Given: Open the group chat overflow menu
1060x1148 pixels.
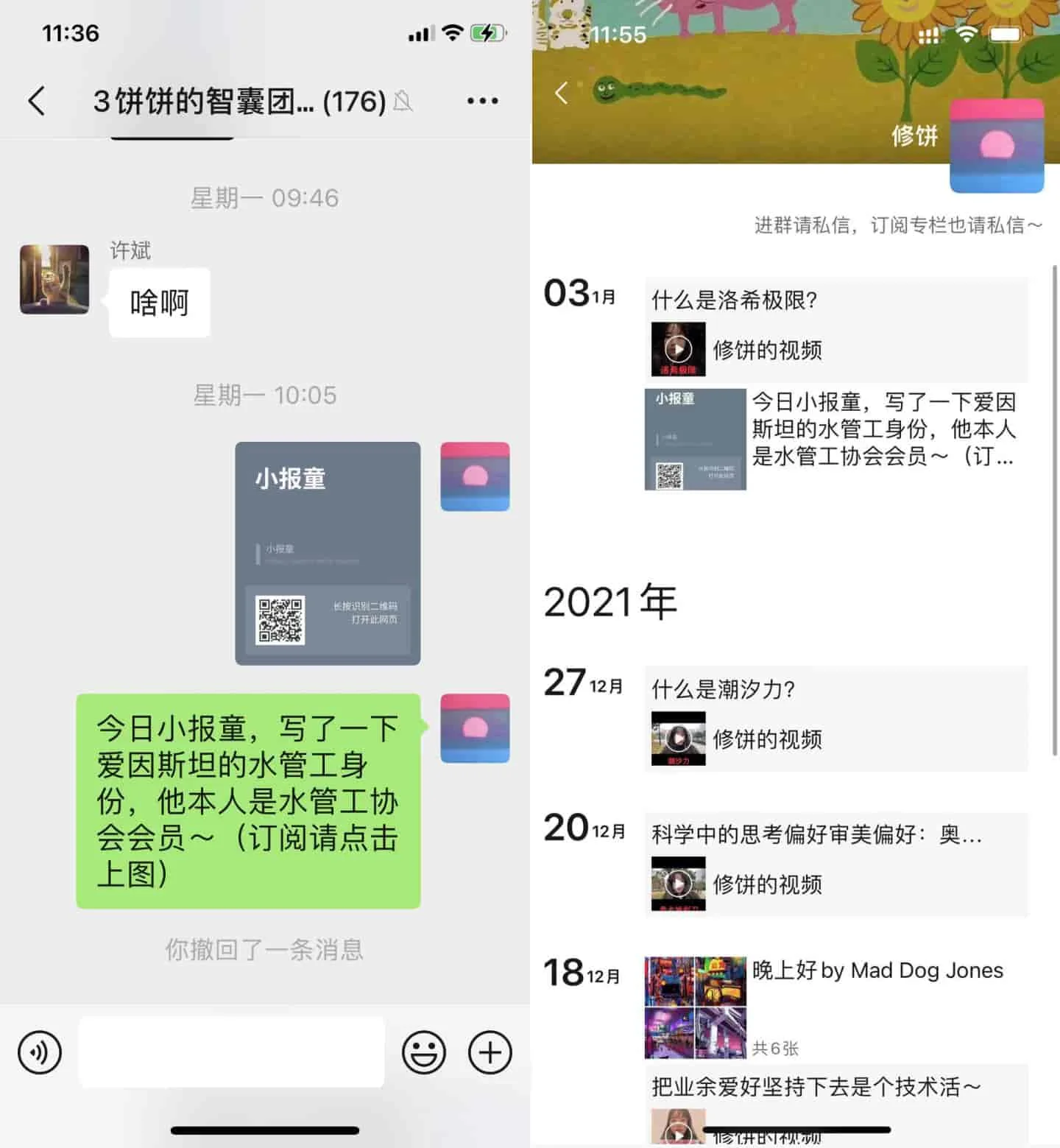Looking at the screenshot, I should coord(482,101).
